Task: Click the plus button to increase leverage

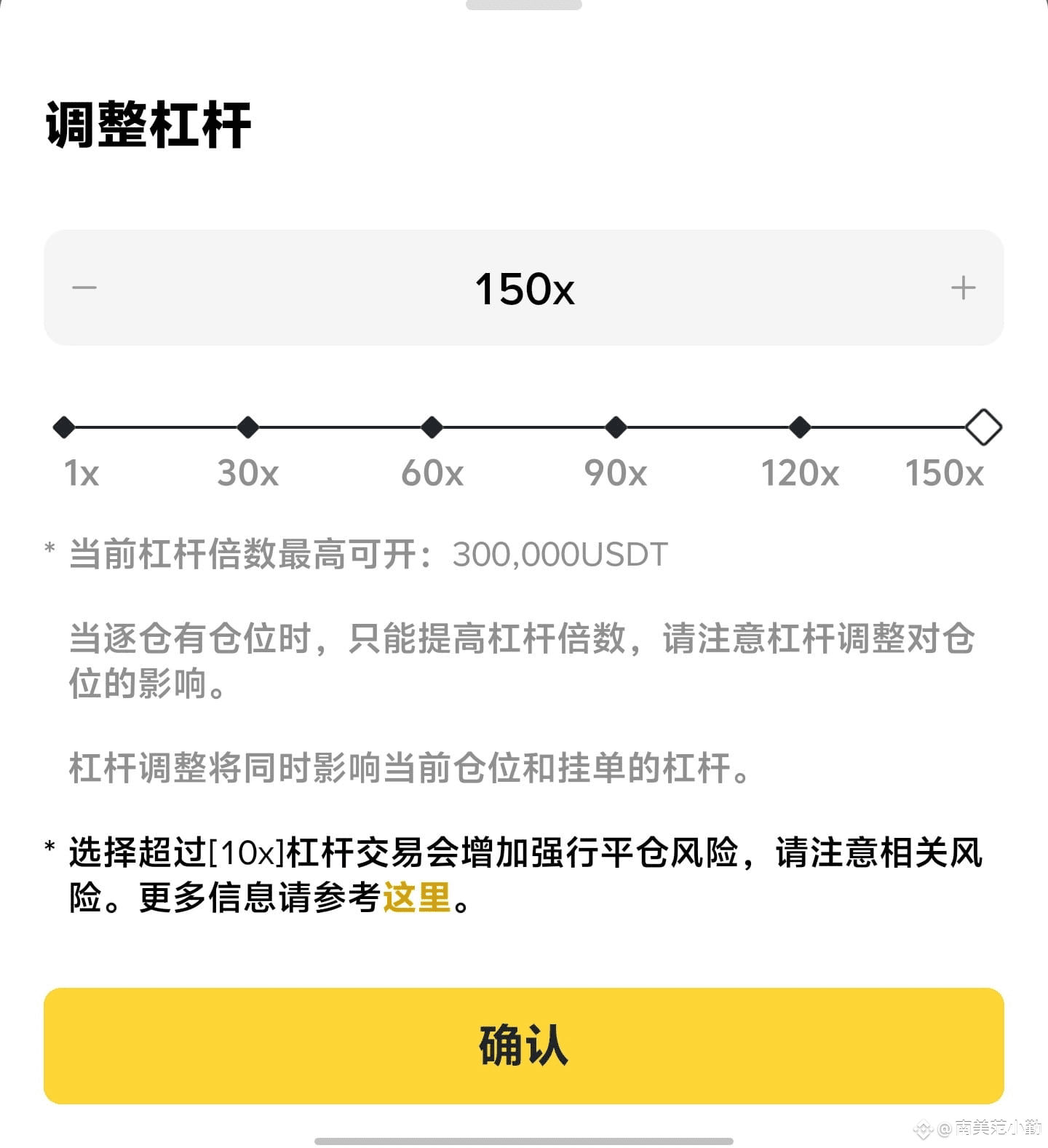Action: pos(963,288)
